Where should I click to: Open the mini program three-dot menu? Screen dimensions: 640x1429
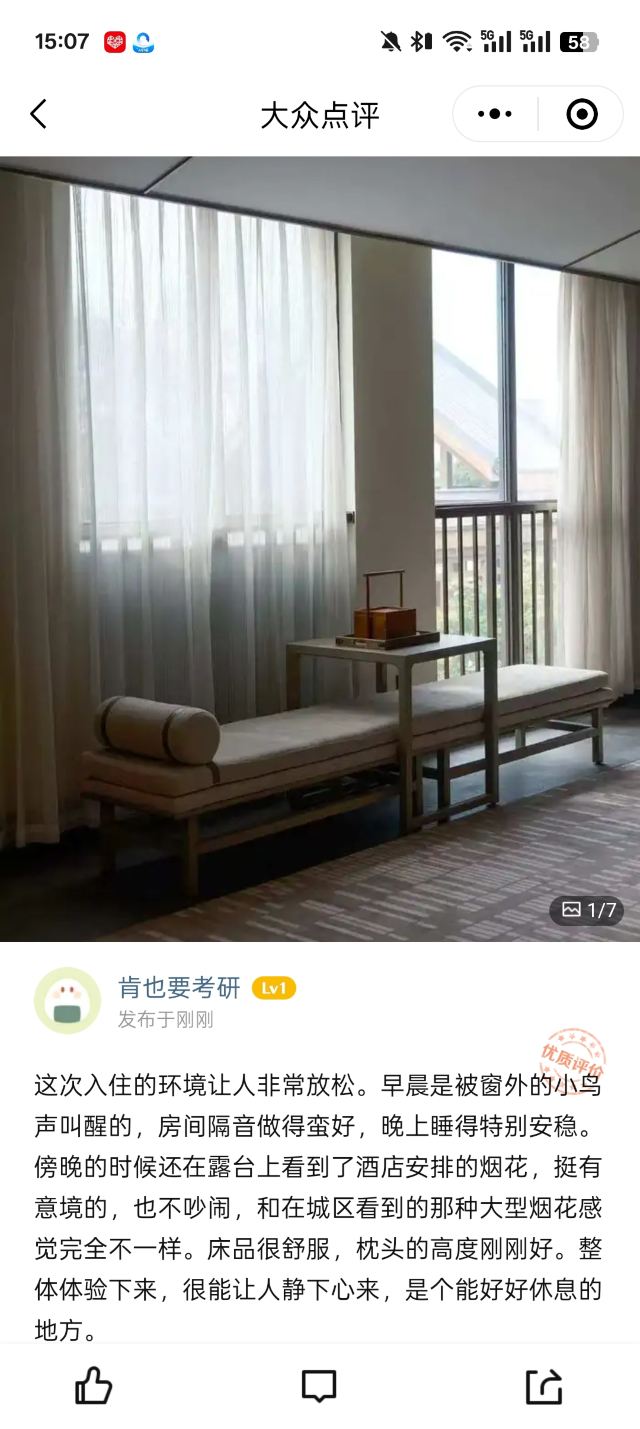point(495,114)
